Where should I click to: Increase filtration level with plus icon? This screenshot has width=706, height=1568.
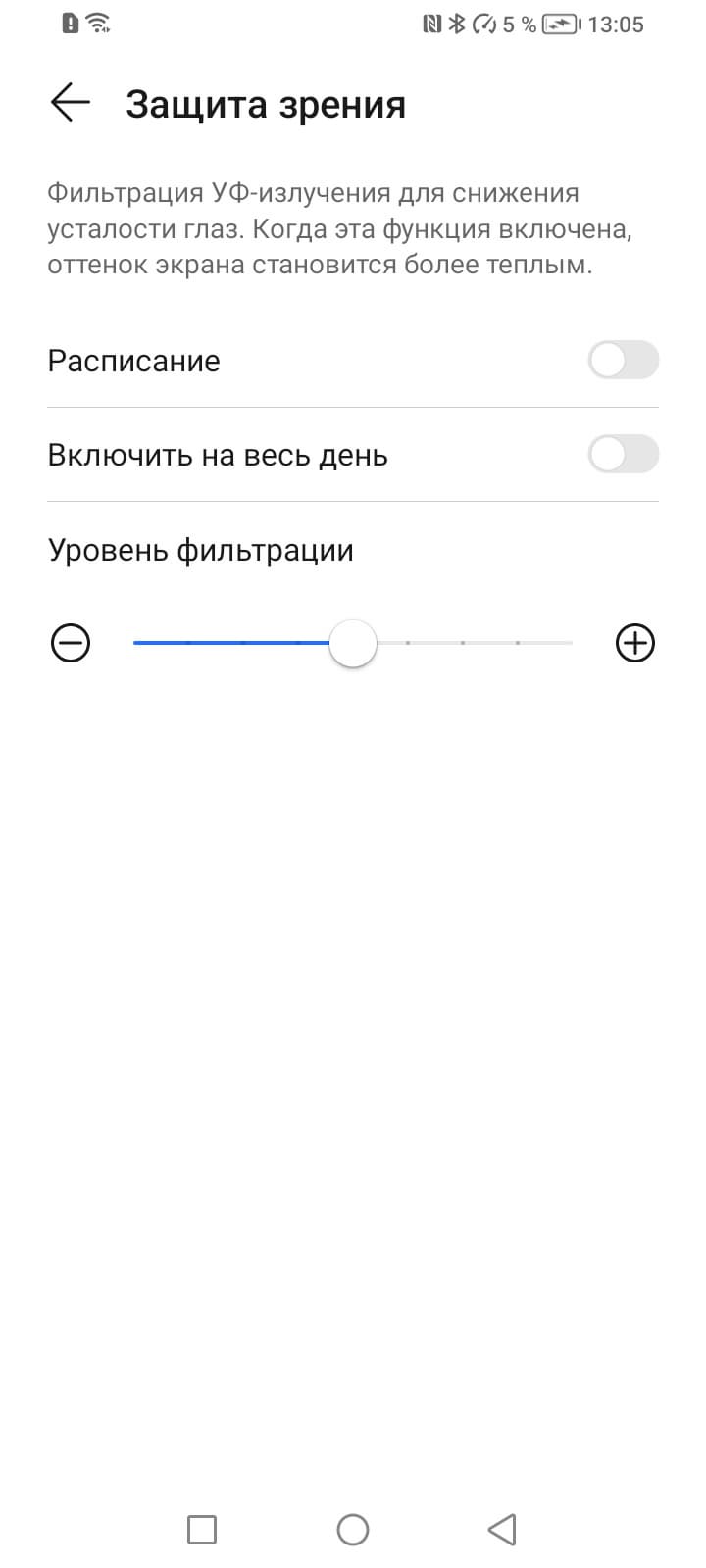(634, 644)
